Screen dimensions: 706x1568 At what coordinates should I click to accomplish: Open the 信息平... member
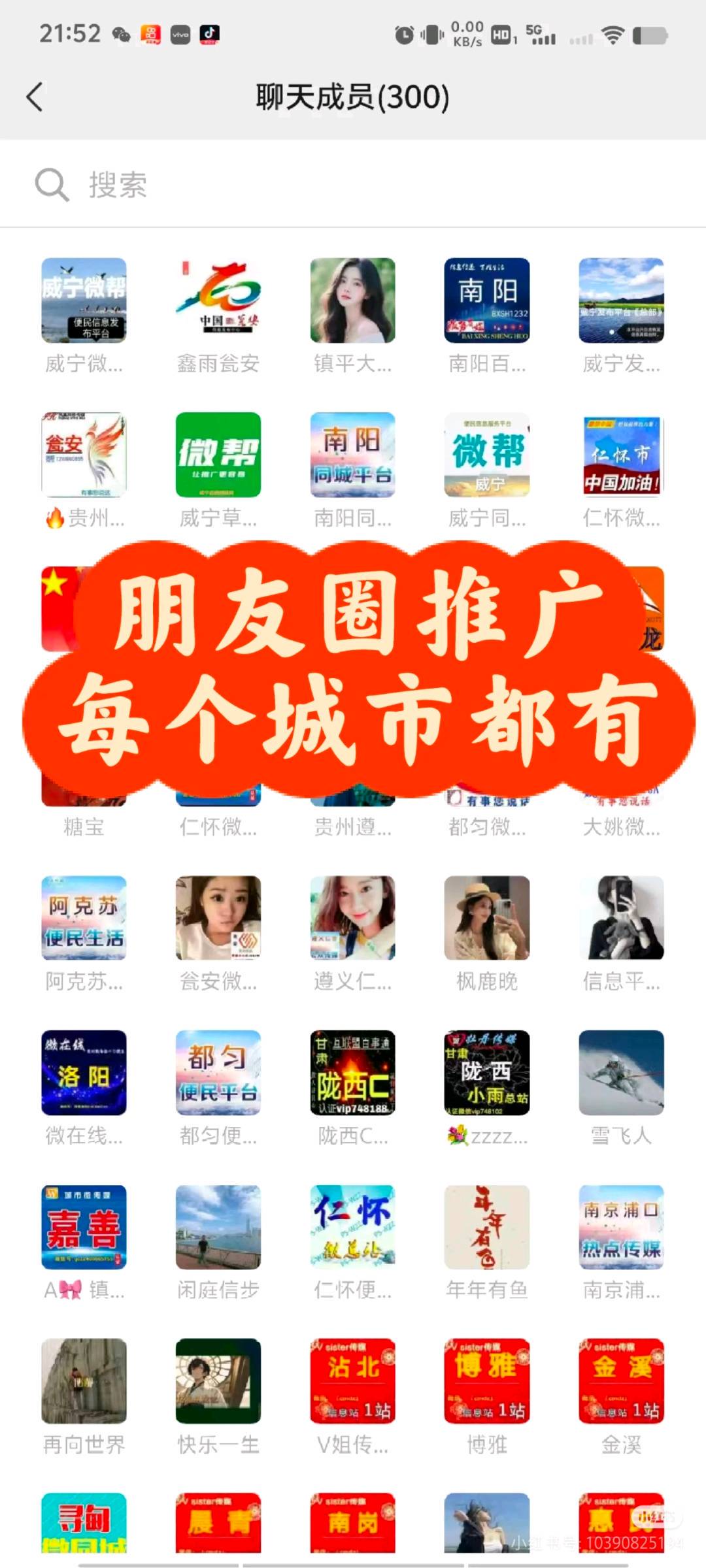[x=621, y=918]
